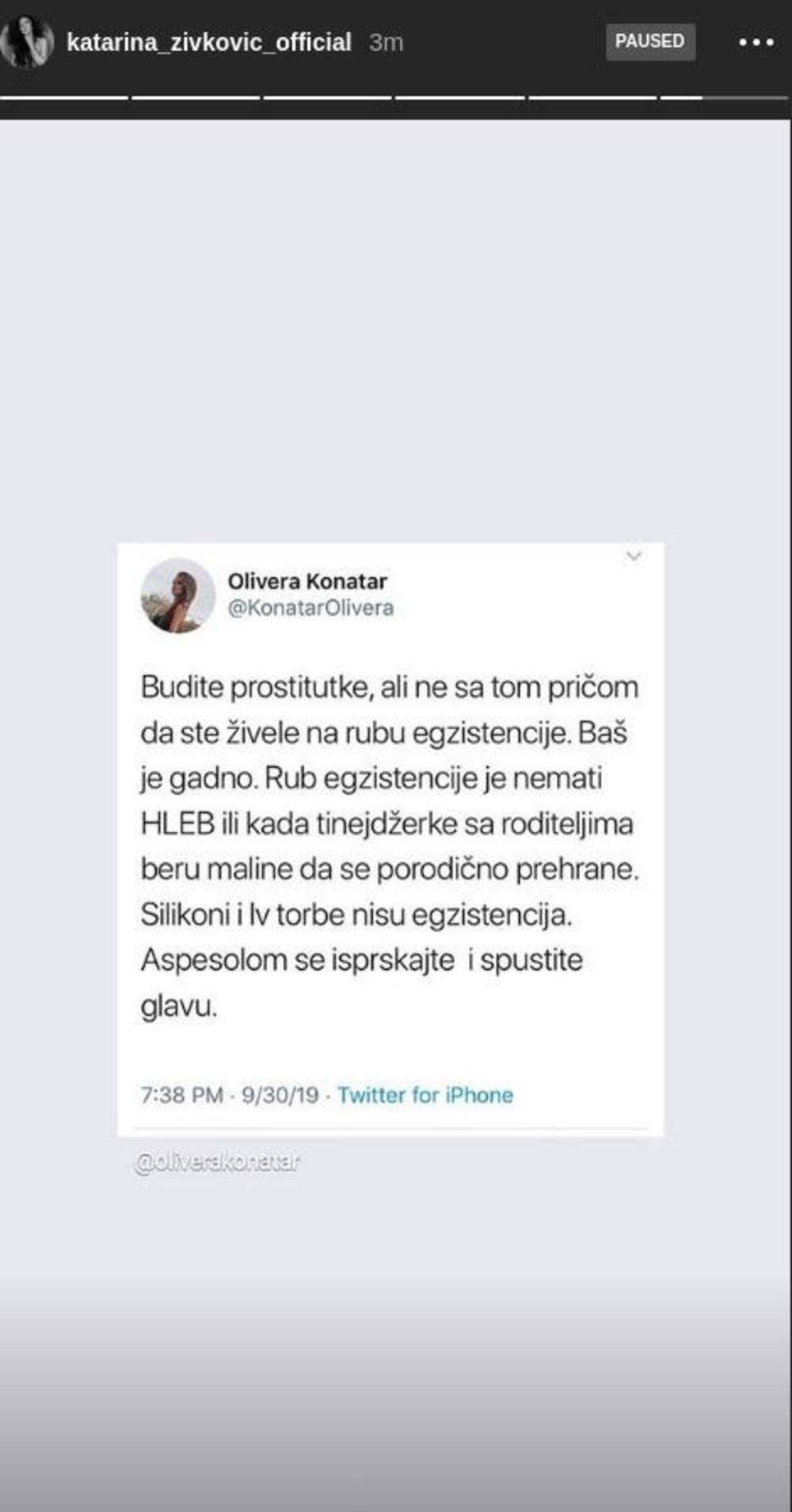Open katarina_zivkovic_official's profile from the username
Screen dimensions: 792x1512
tap(208, 42)
